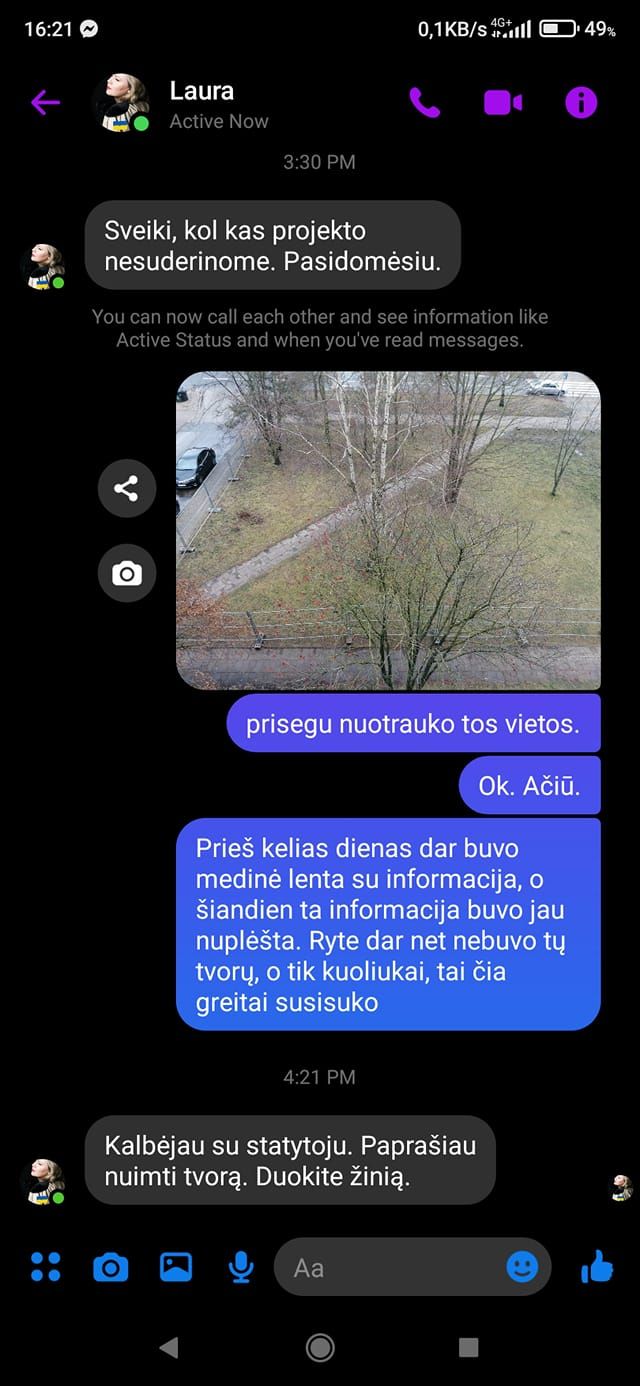The image size is (640, 1386).
Task: Share the sent photo
Action: 126,488
